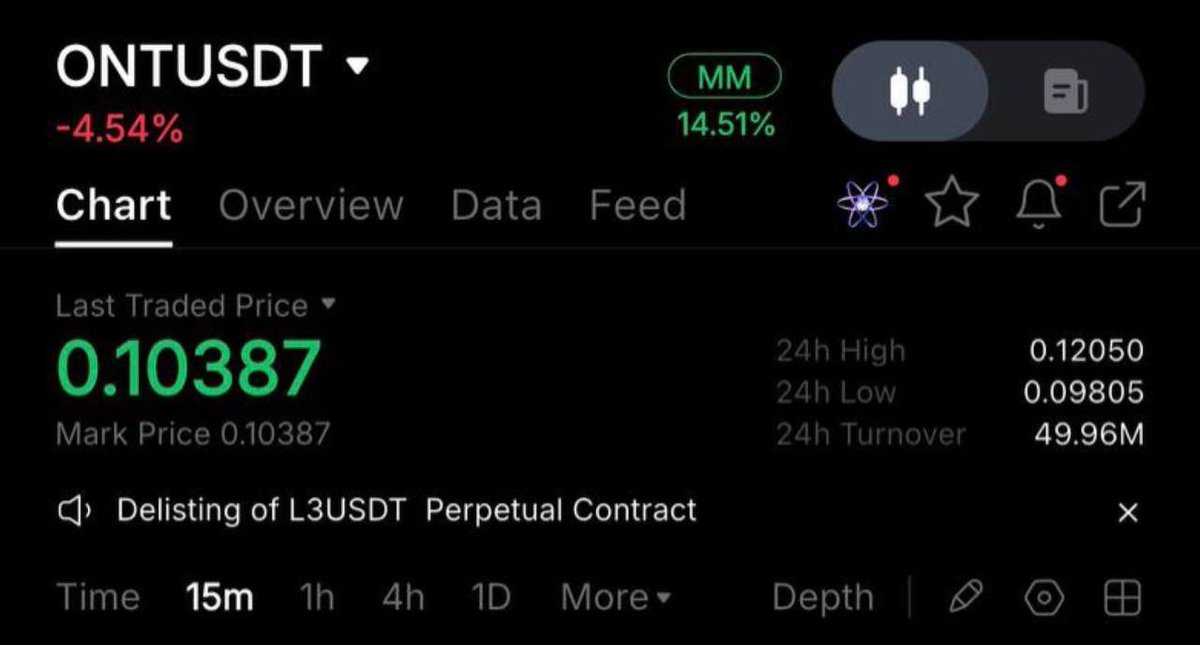1200x645 pixels.
Task: Add ONTUSDT to favorites with the star
Action: click(x=951, y=204)
